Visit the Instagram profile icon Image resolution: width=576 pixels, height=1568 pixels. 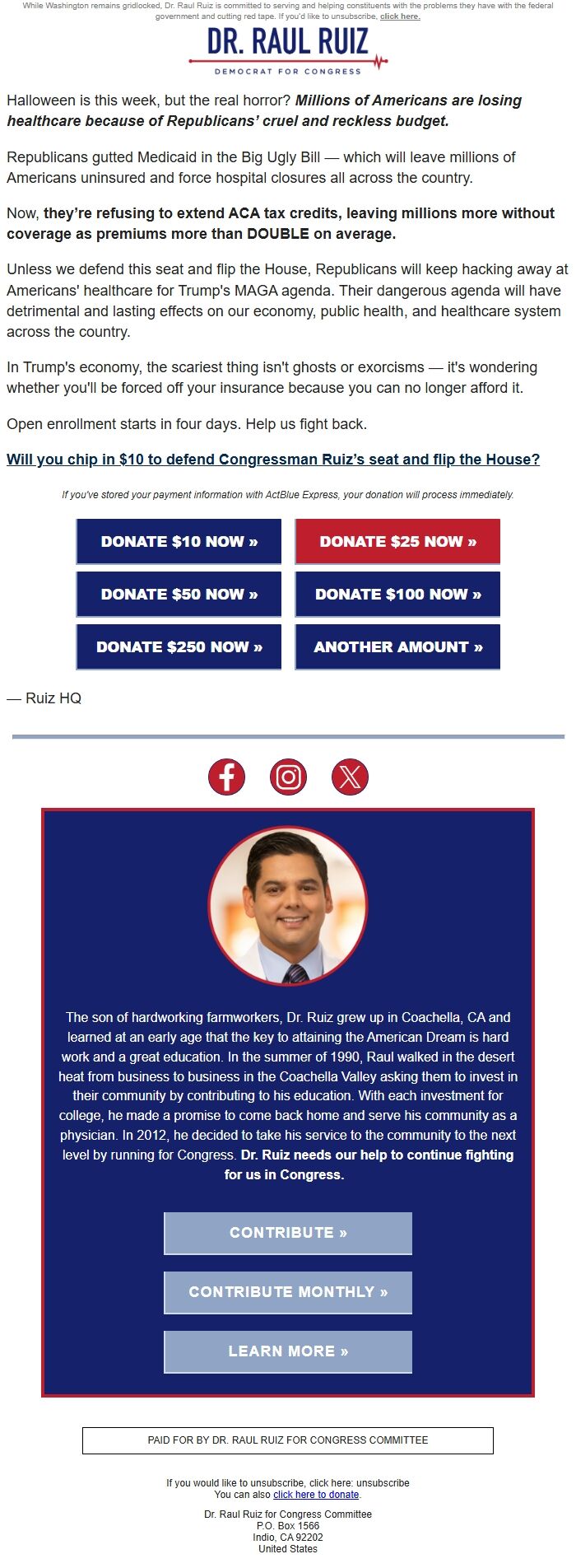point(288,777)
